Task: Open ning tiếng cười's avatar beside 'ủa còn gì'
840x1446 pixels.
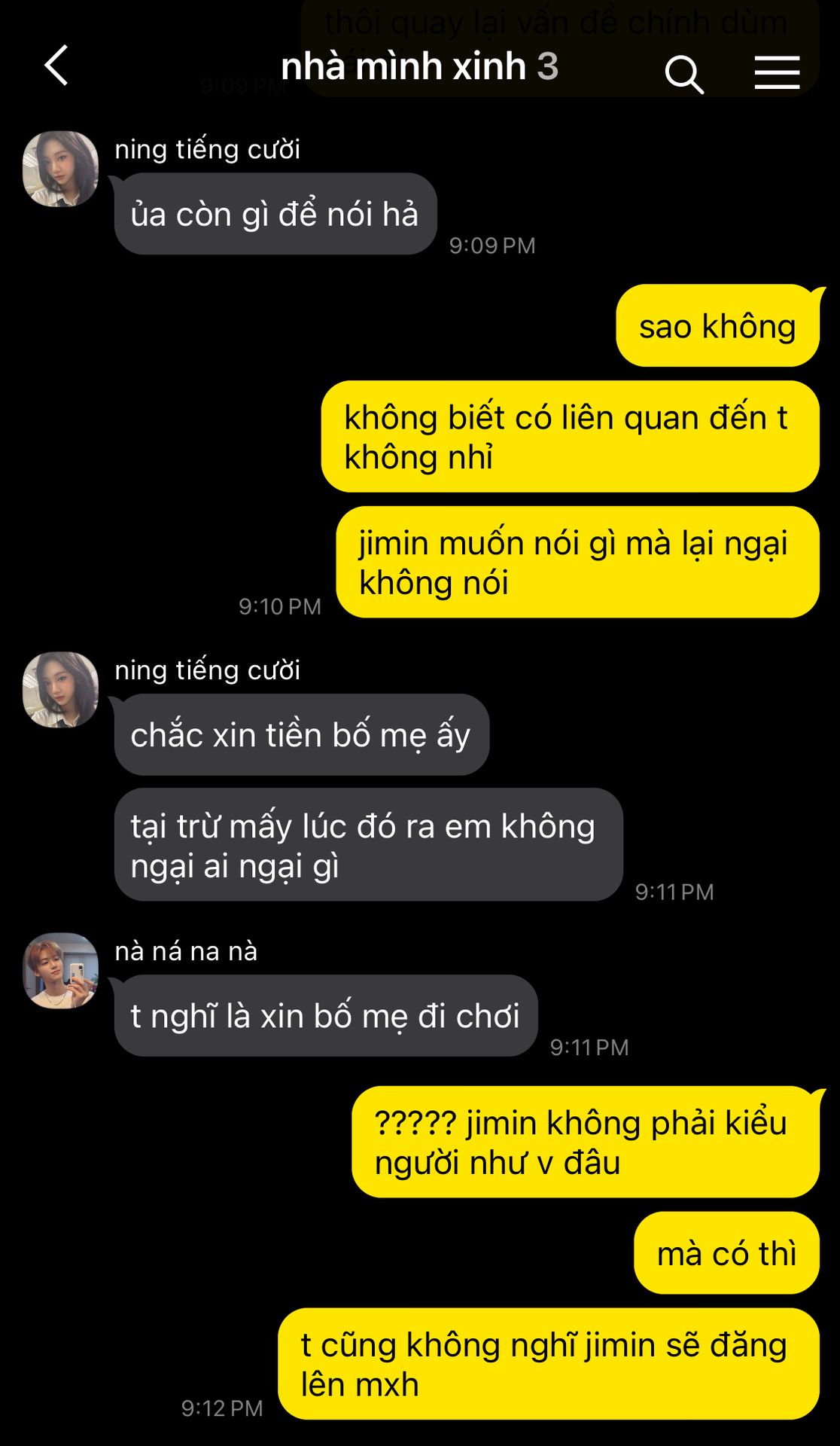Action: (61, 169)
